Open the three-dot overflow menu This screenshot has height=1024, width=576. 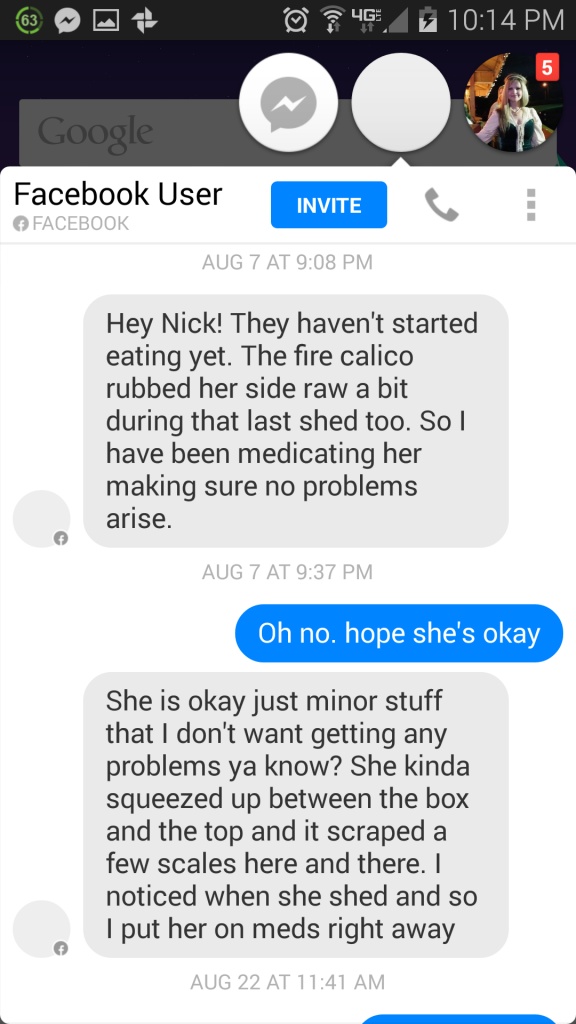(x=531, y=205)
